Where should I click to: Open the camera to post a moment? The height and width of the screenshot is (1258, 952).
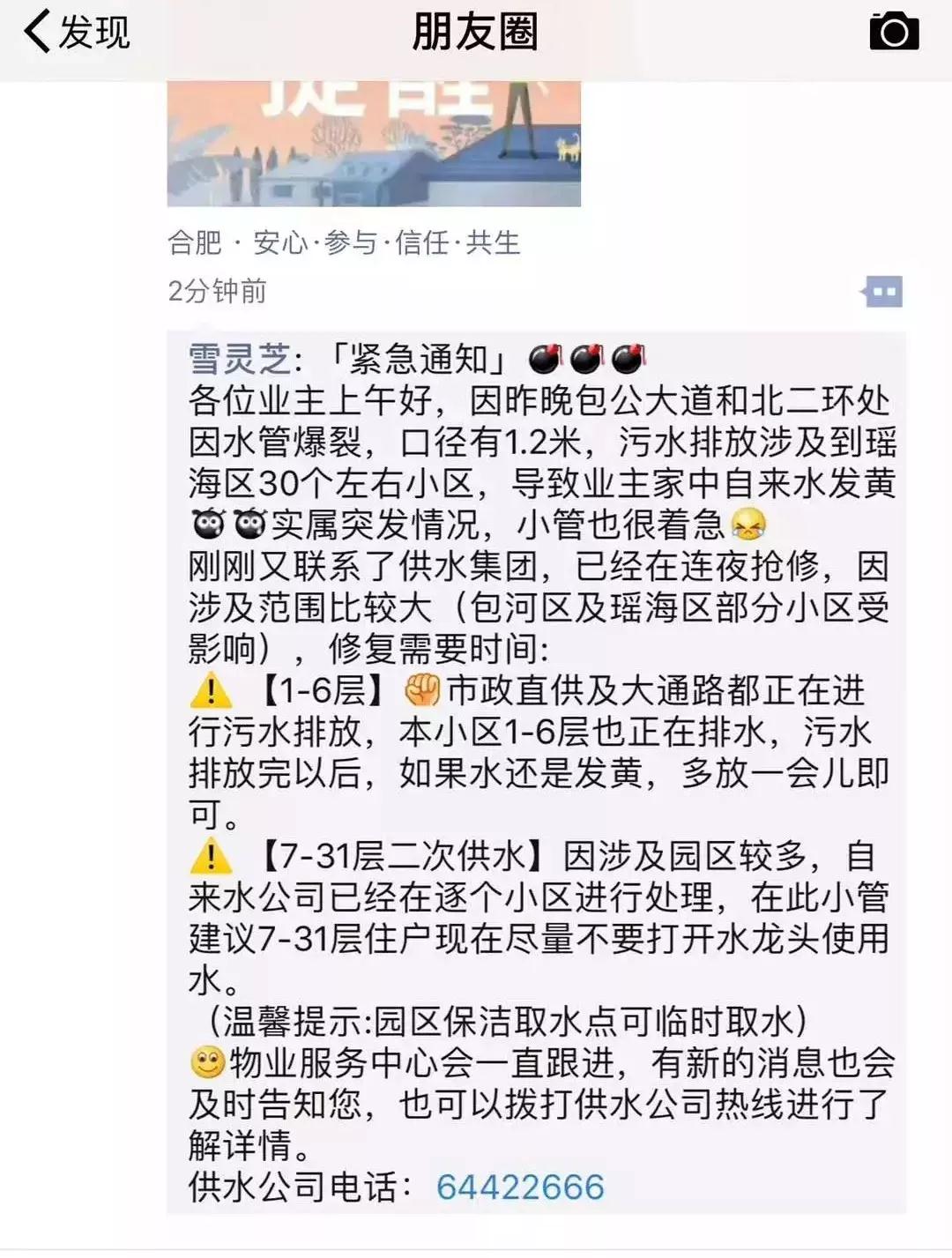point(894,33)
